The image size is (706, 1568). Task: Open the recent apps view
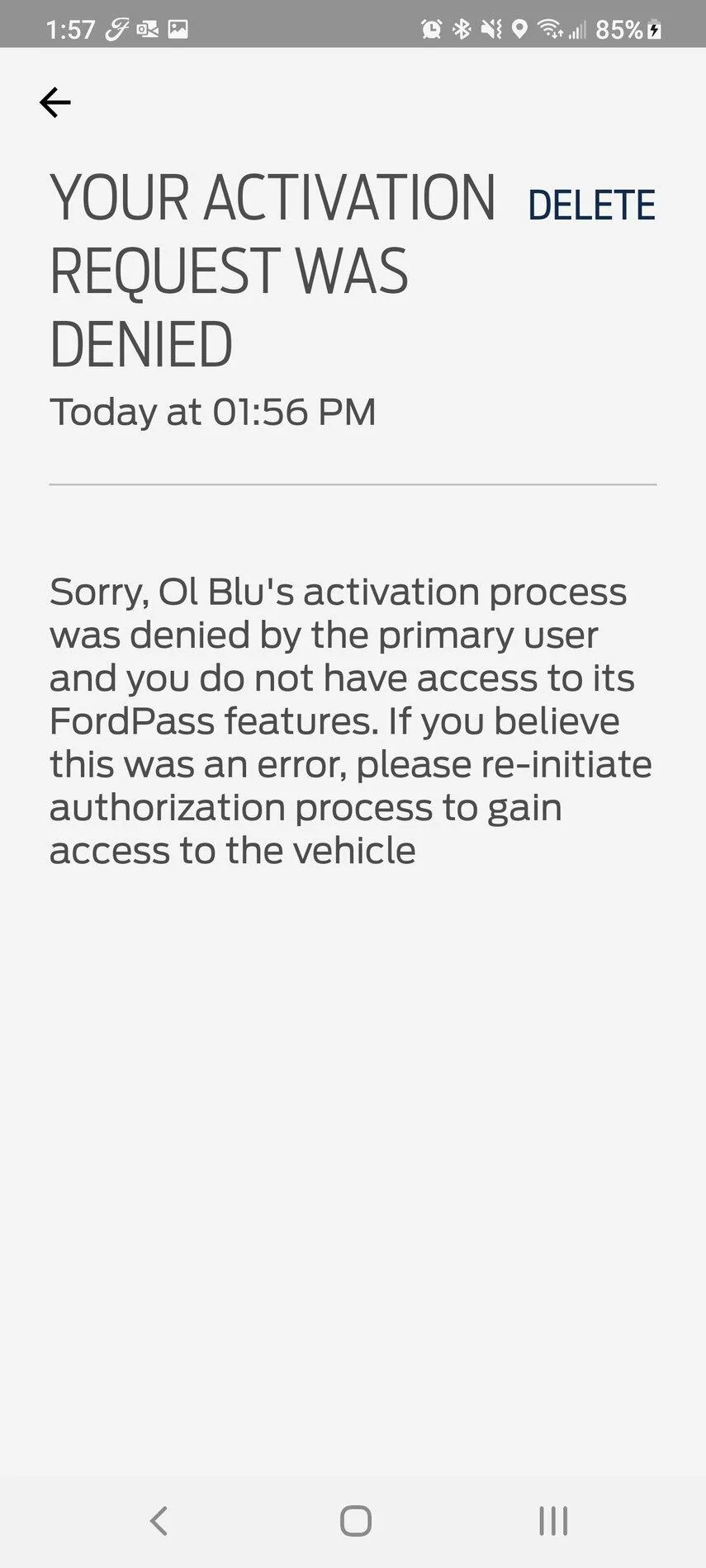click(x=552, y=1520)
